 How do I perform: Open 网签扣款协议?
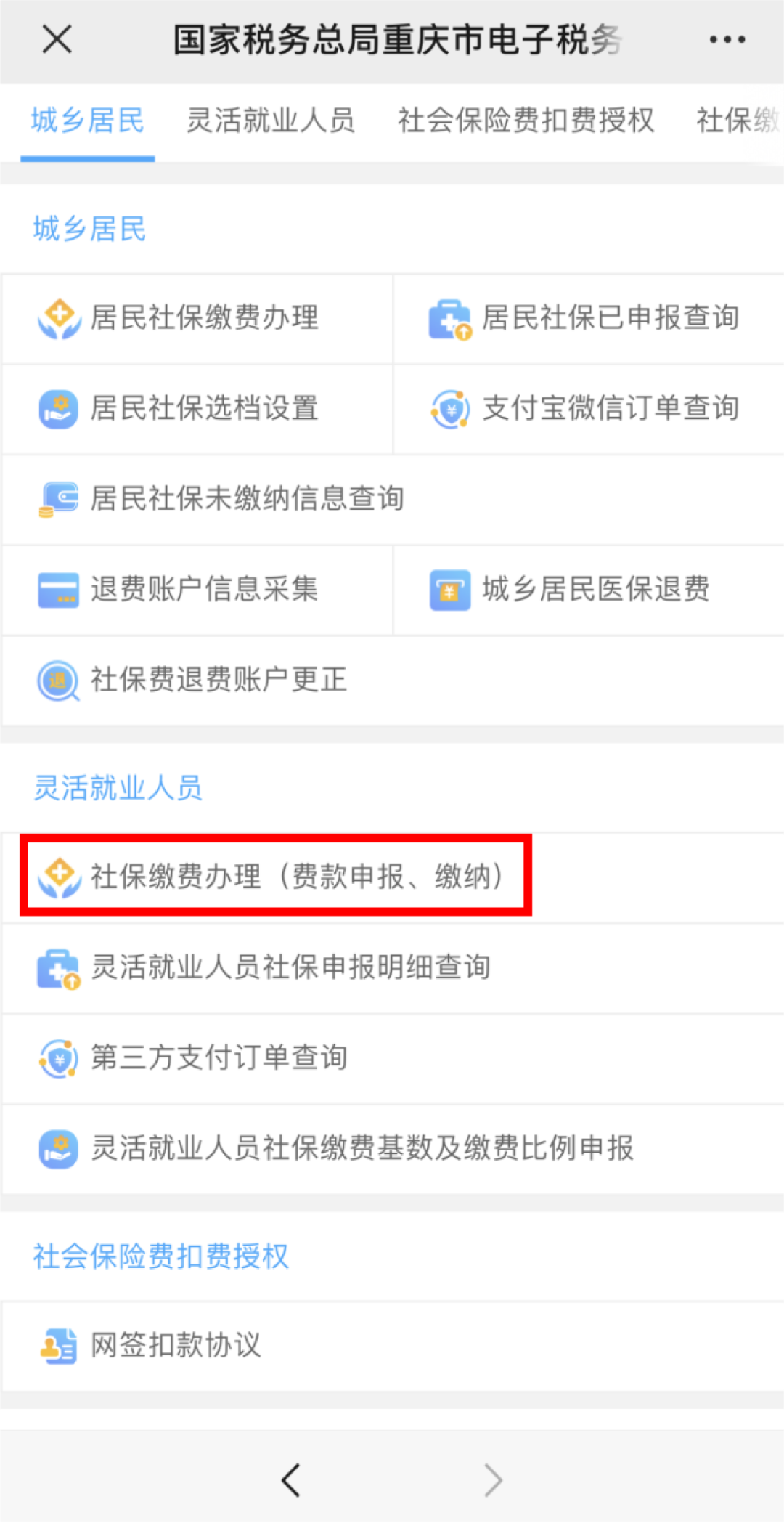point(174,1345)
